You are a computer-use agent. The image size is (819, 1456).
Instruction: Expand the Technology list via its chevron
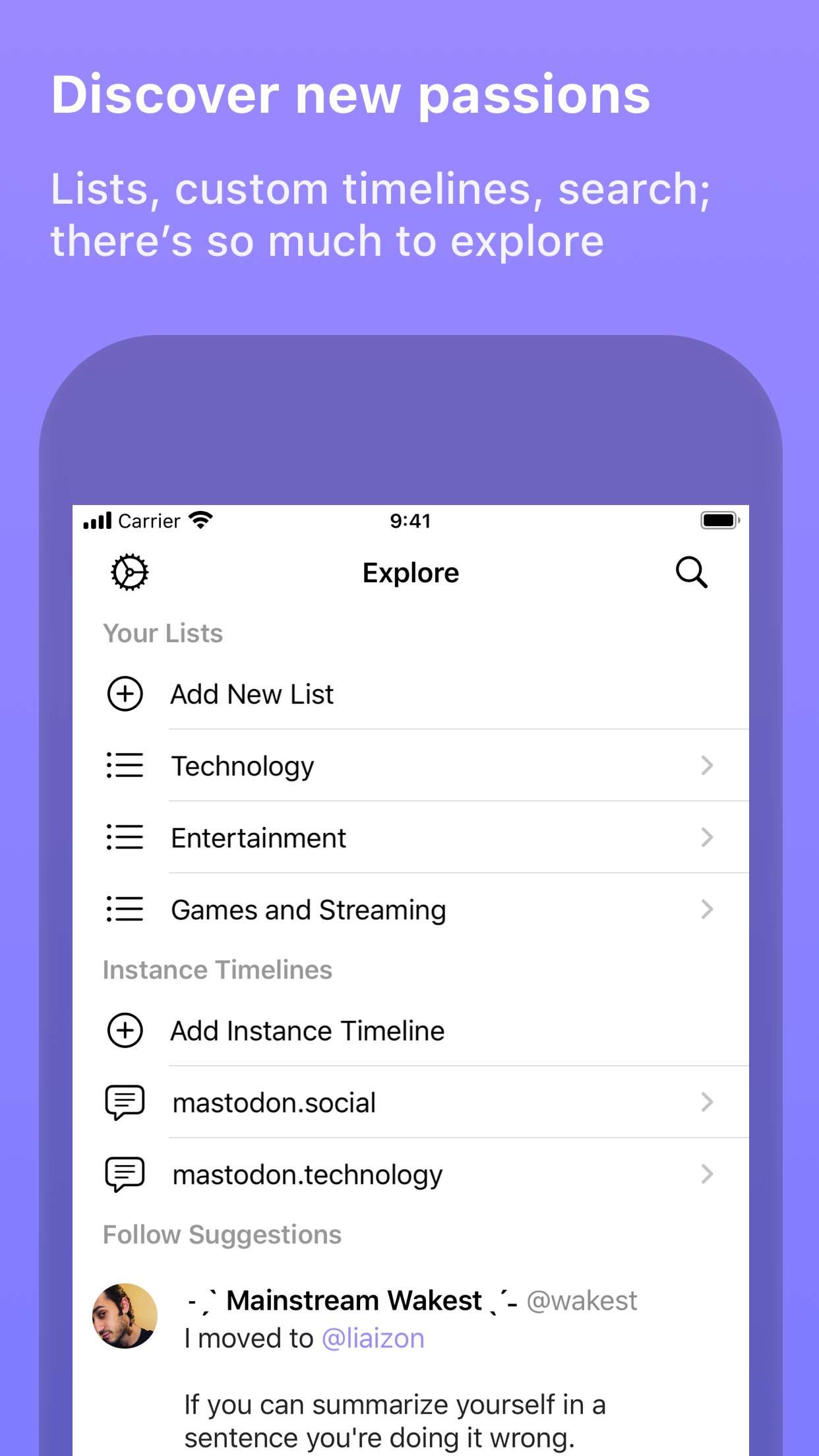tap(708, 766)
